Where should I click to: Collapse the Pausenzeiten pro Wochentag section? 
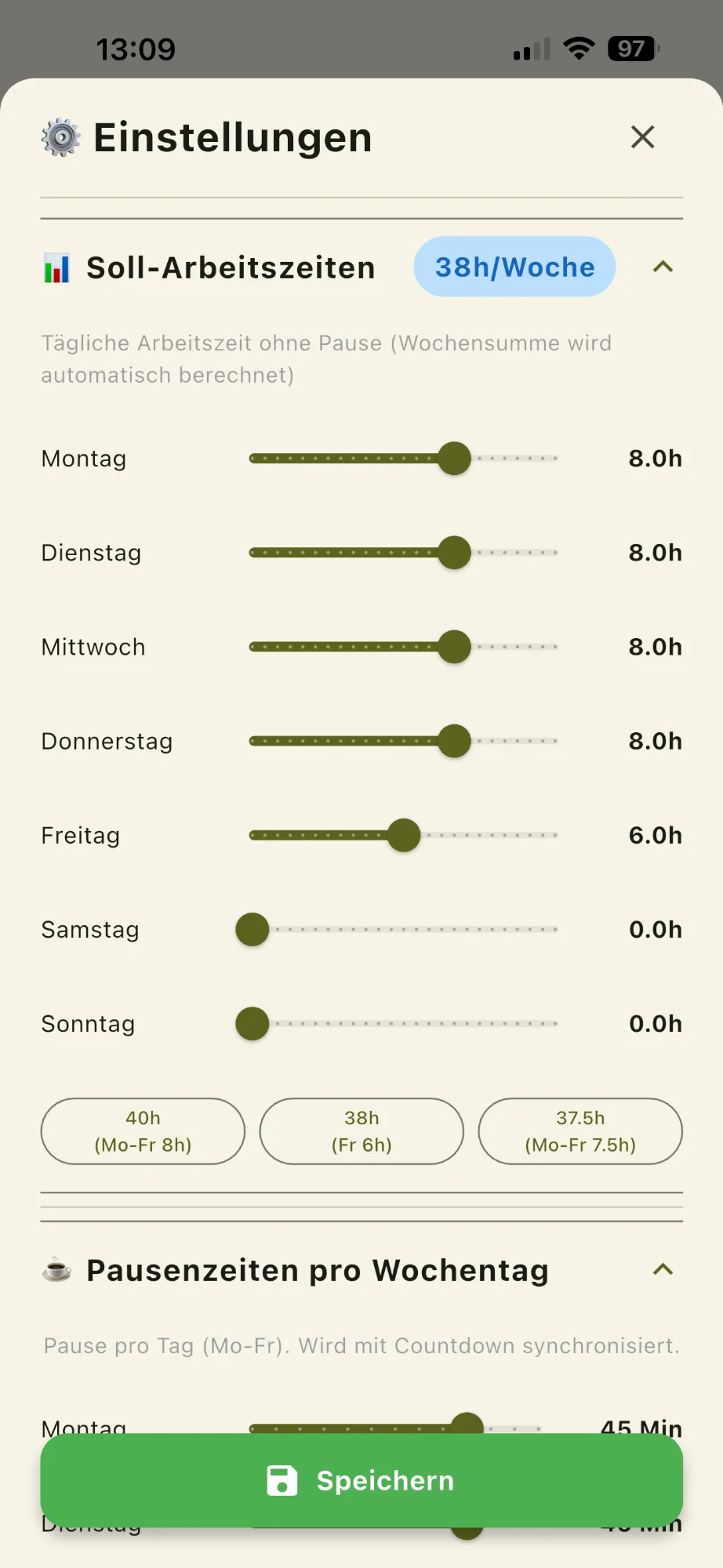pyautogui.click(x=663, y=1269)
